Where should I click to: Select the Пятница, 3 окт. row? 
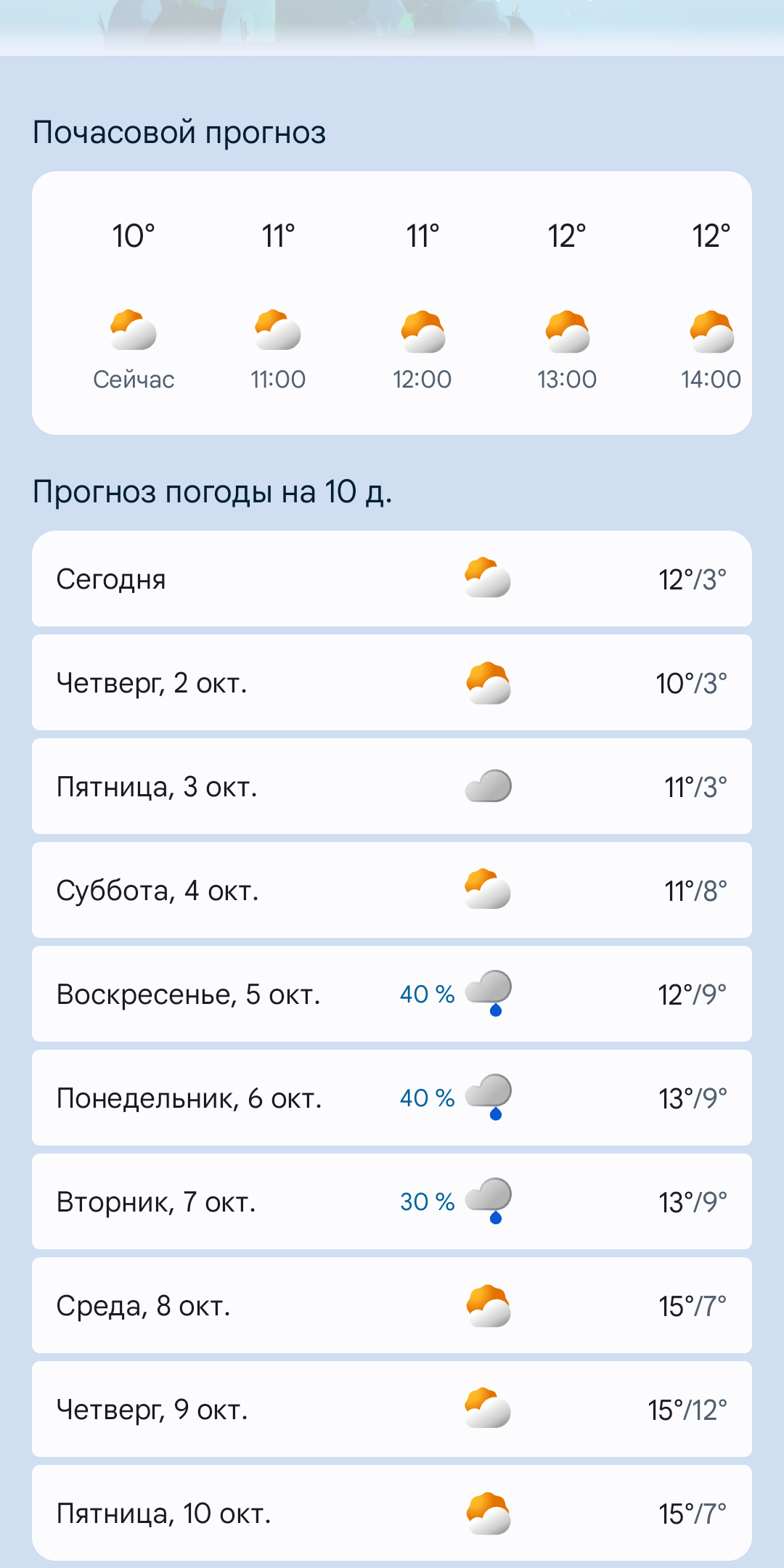pos(392,787)
